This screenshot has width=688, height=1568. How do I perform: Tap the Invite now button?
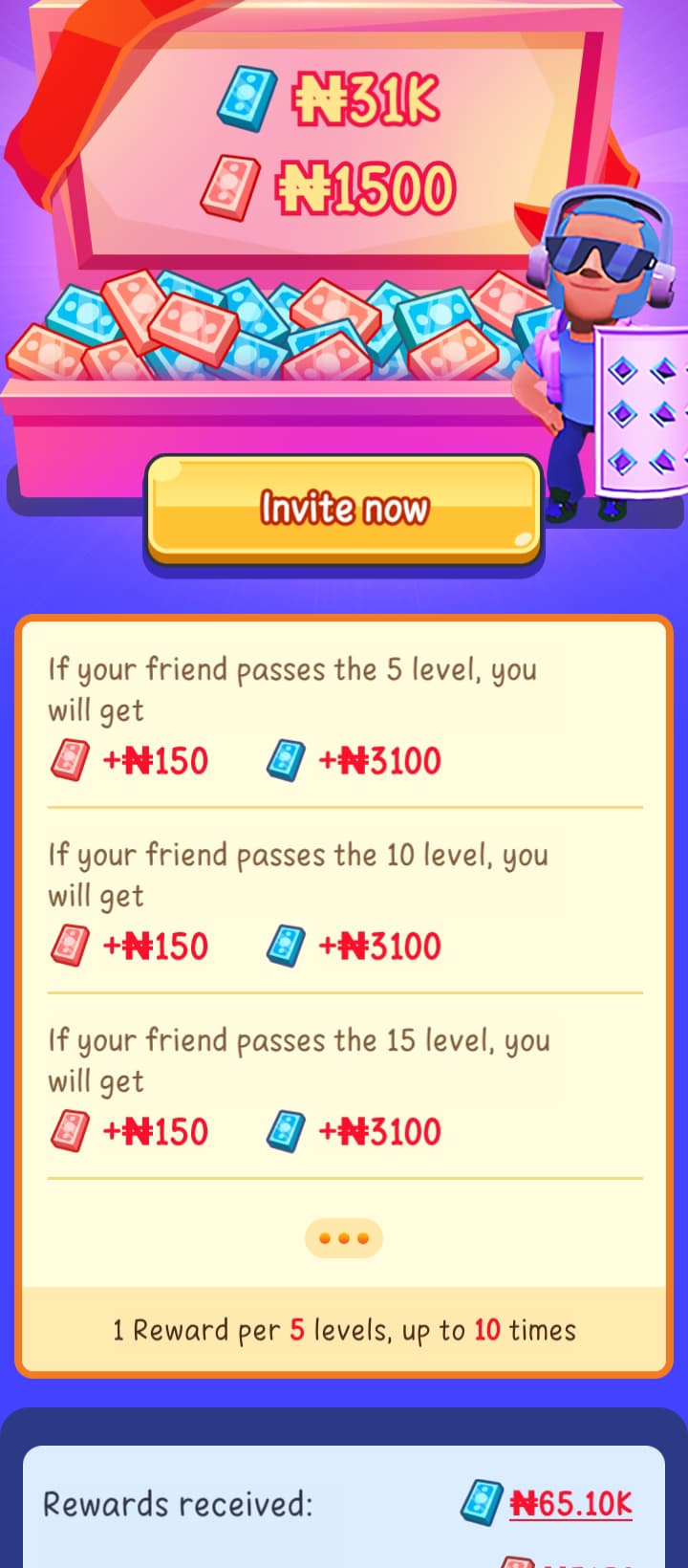[x=344, y=509]
